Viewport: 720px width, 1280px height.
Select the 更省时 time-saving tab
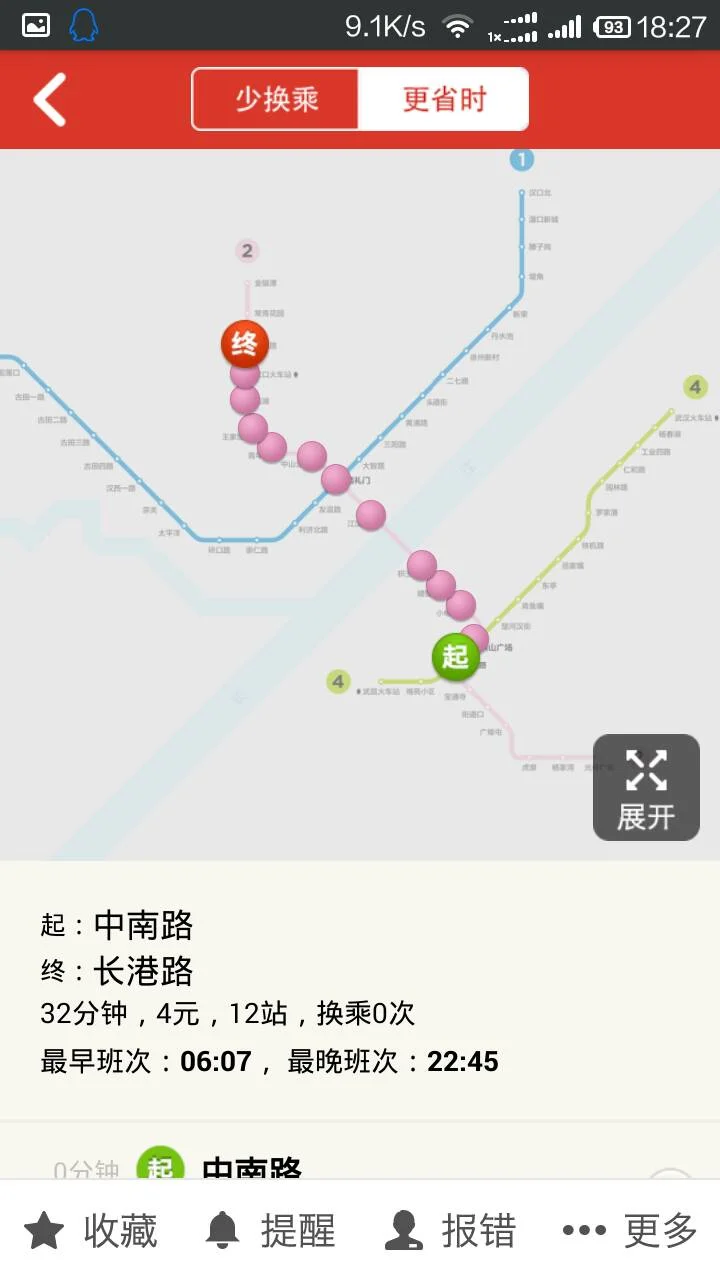(444, 99)
